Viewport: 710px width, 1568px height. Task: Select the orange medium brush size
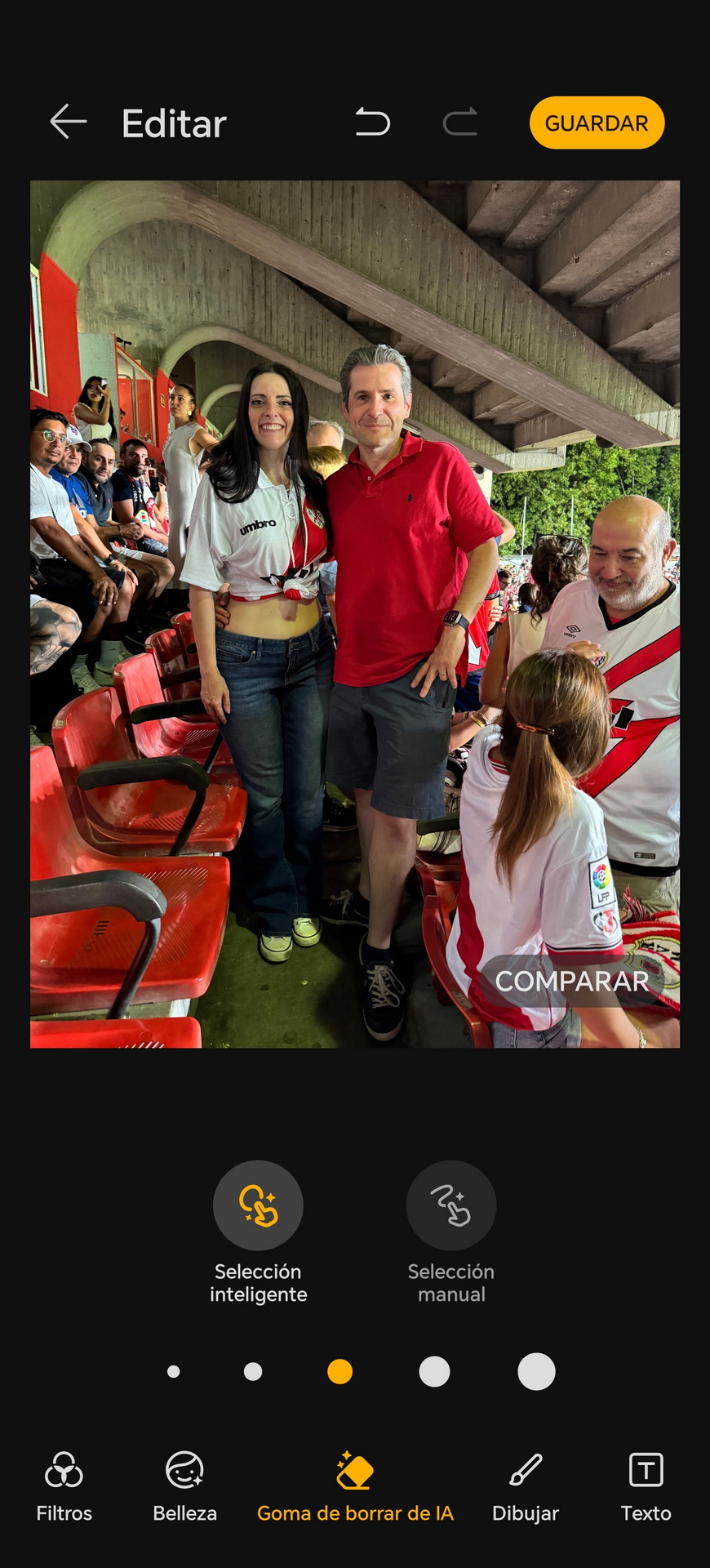pyautogui.click(x=339, y=1371)
